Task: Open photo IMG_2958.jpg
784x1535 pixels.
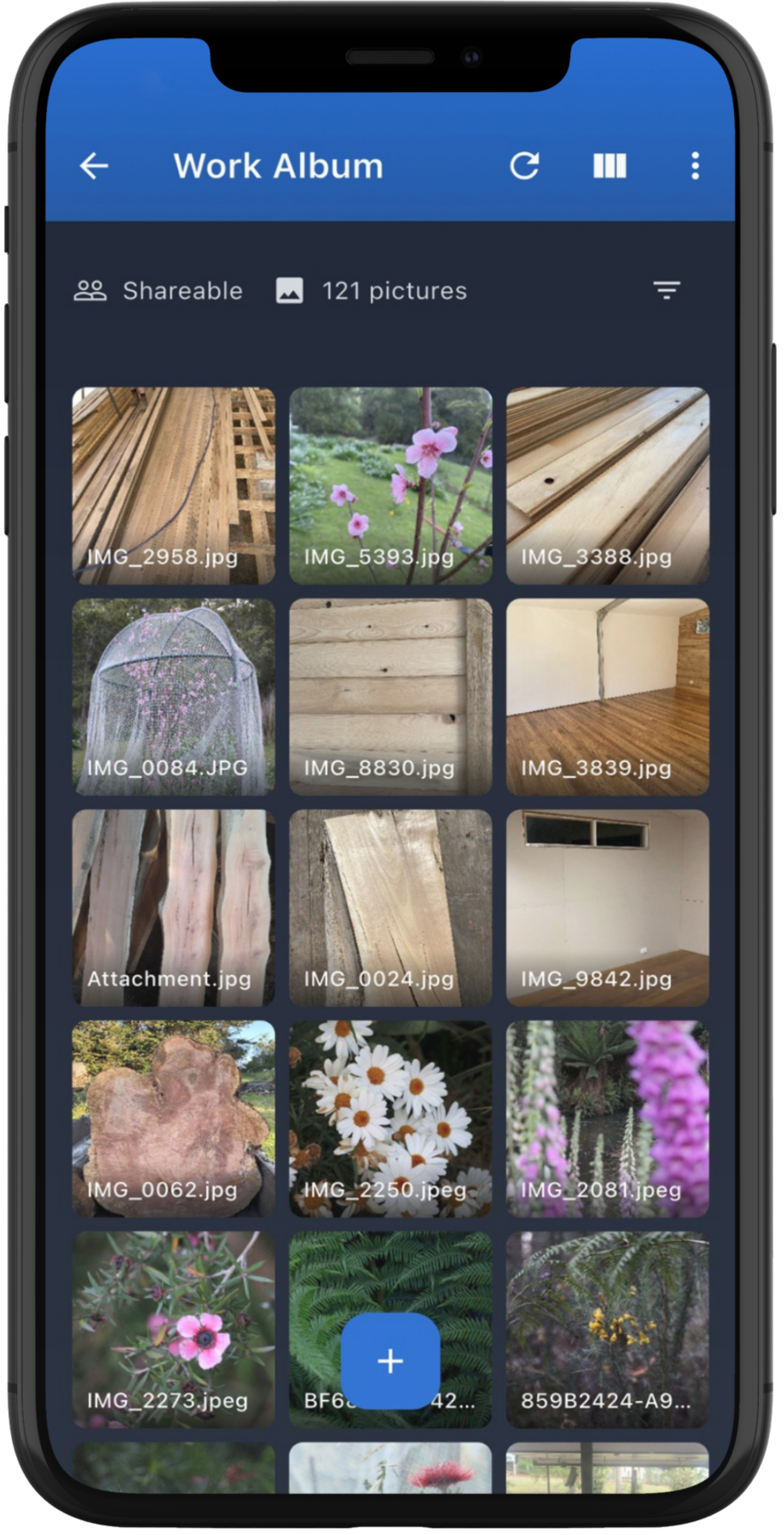Action: tap(173, 485)
